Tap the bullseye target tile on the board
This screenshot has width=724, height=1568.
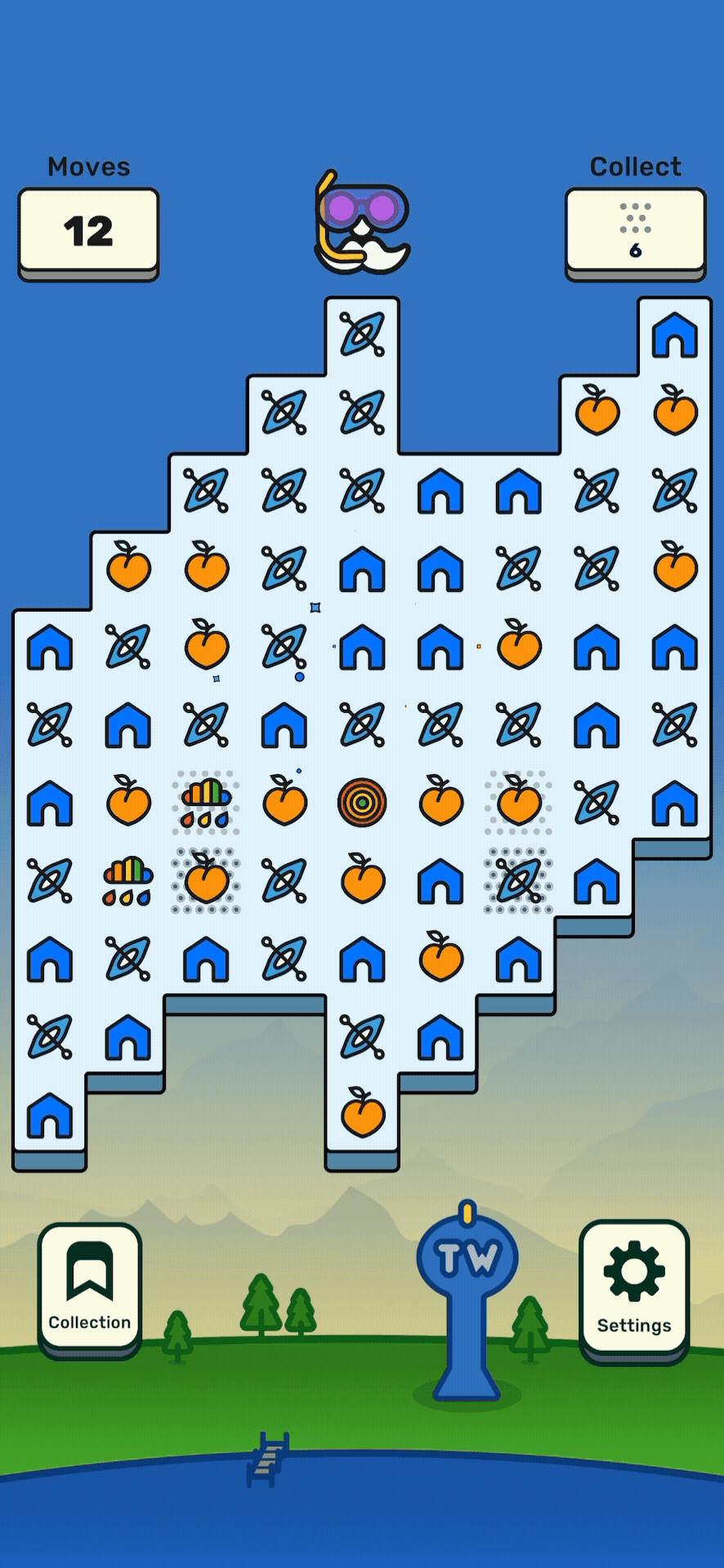pyautogui.click(x=362, y=804)
